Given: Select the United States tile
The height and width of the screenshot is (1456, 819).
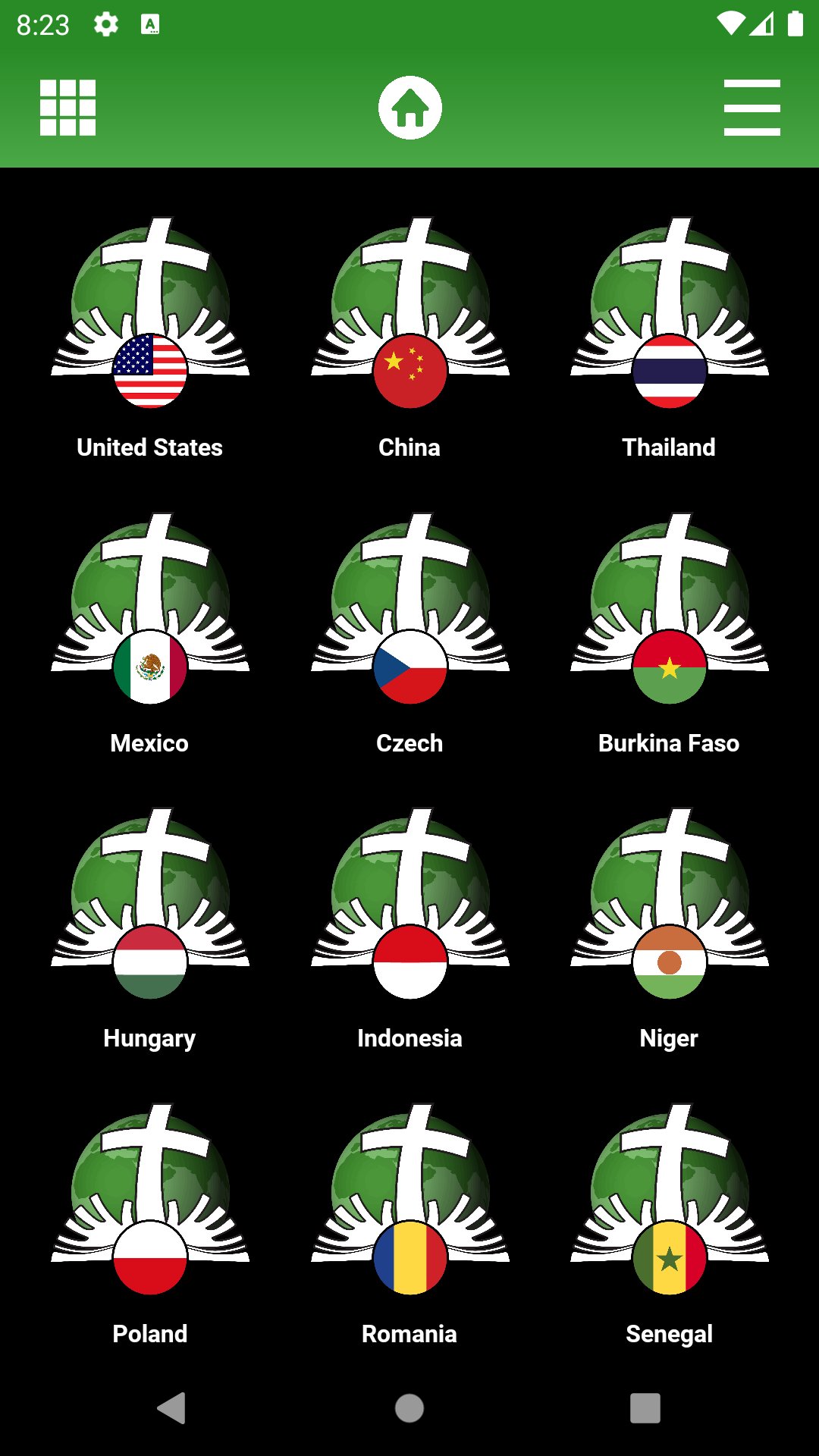Looking at the screenshot, I should [x=150, y=339].
